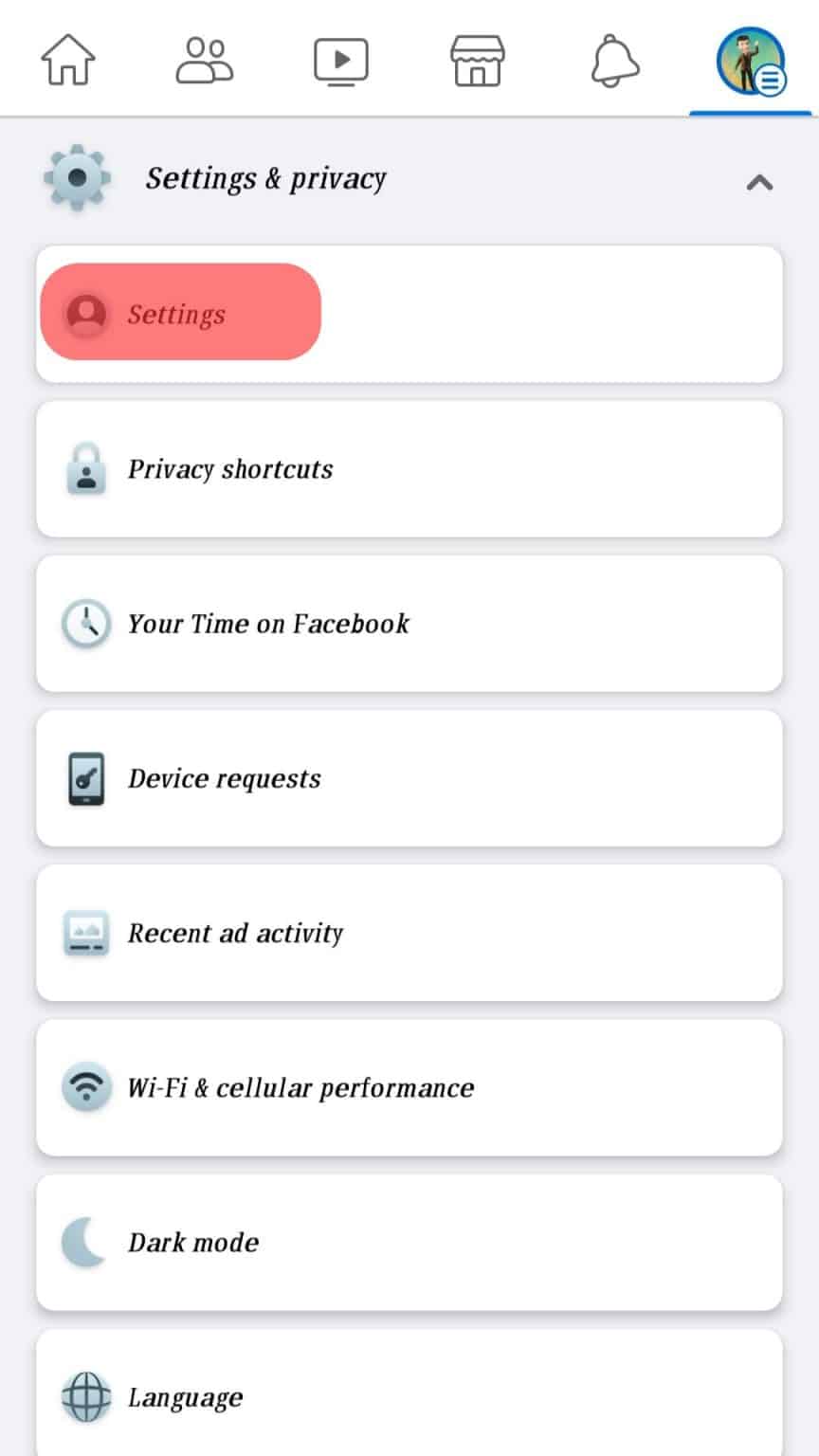Enable Wi-Fi & cellular performance option
Image resolution: width=819 pixels, height=1456 pixels.
[x=408, y=1087]
